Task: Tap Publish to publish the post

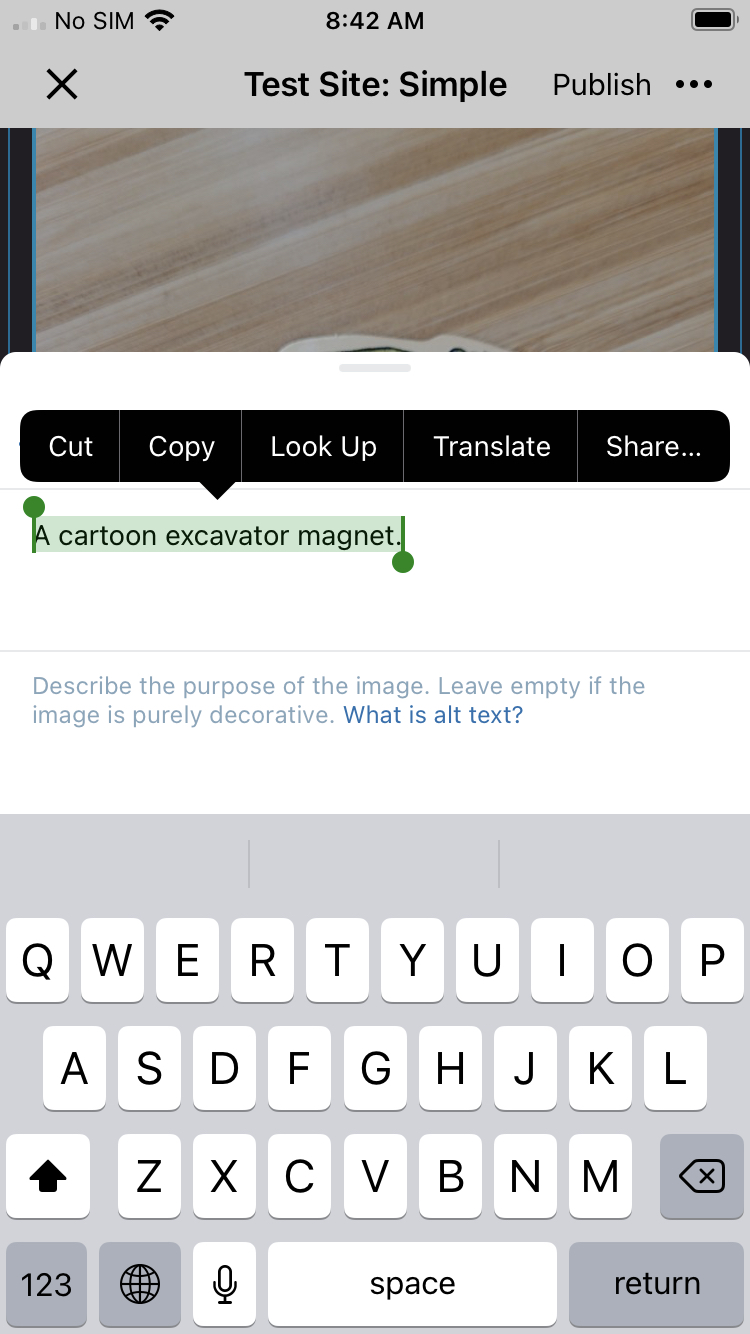Action: click(602, 85)
